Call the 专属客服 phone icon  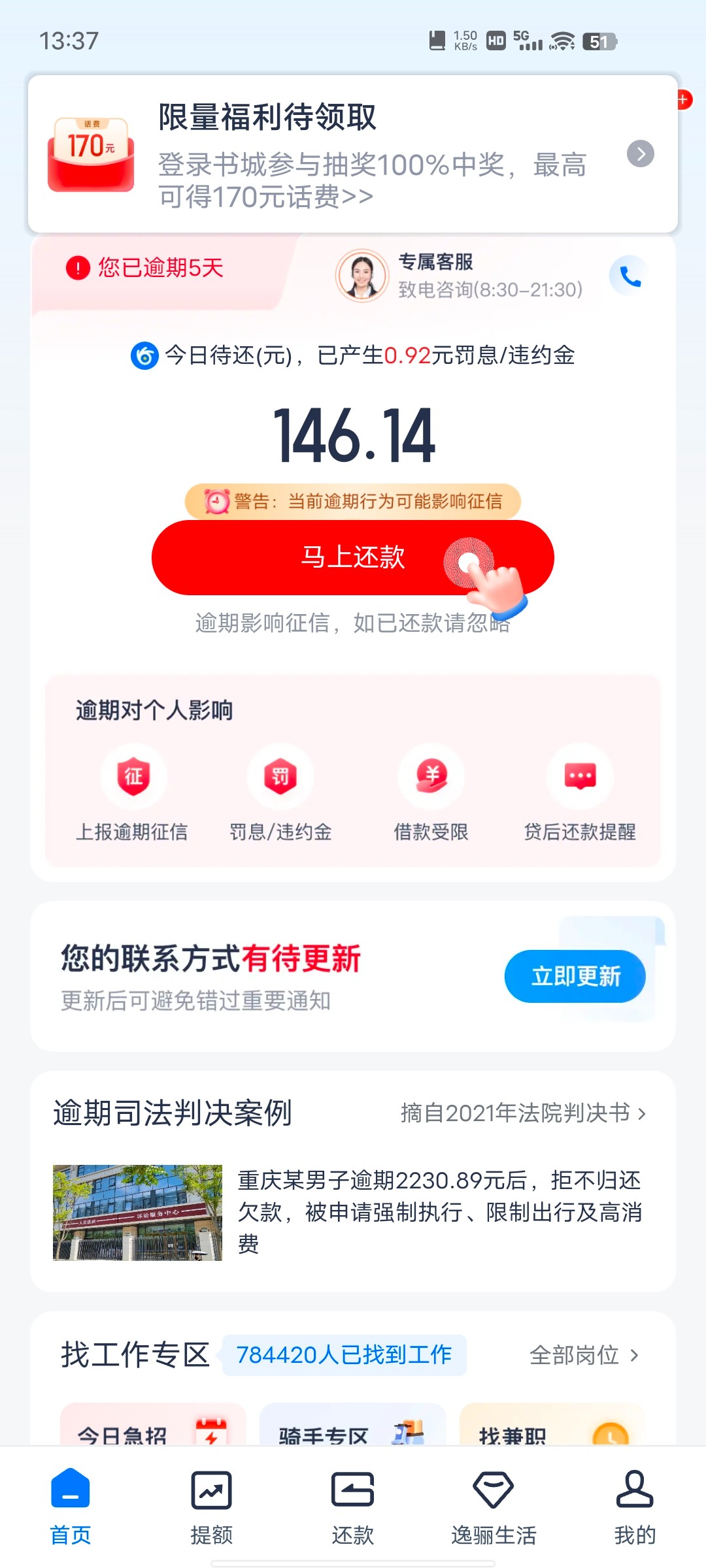tap(630, 276)
